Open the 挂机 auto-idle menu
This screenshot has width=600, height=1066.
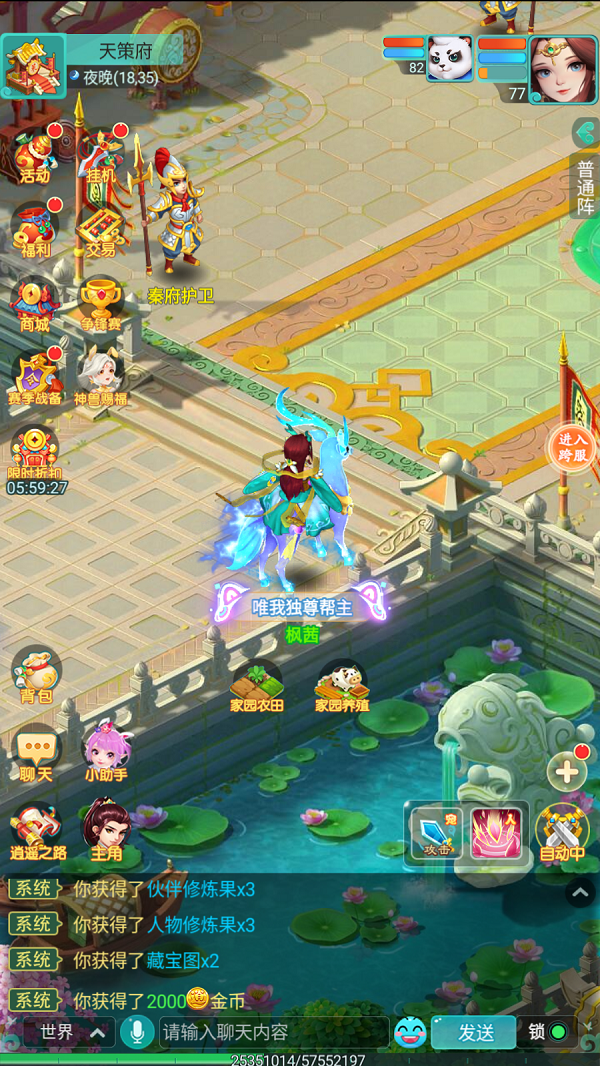101,155
